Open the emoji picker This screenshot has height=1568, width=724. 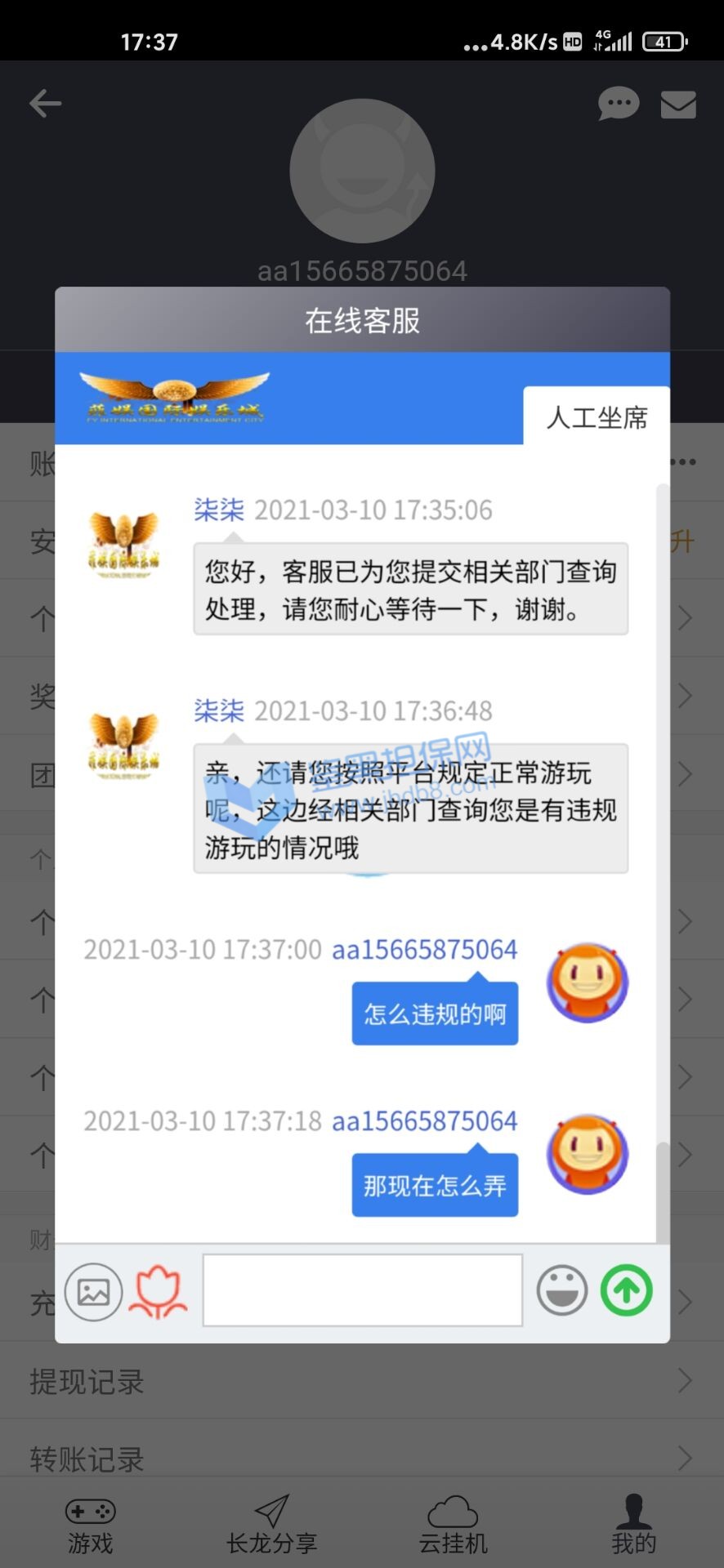click(561, 1290)
